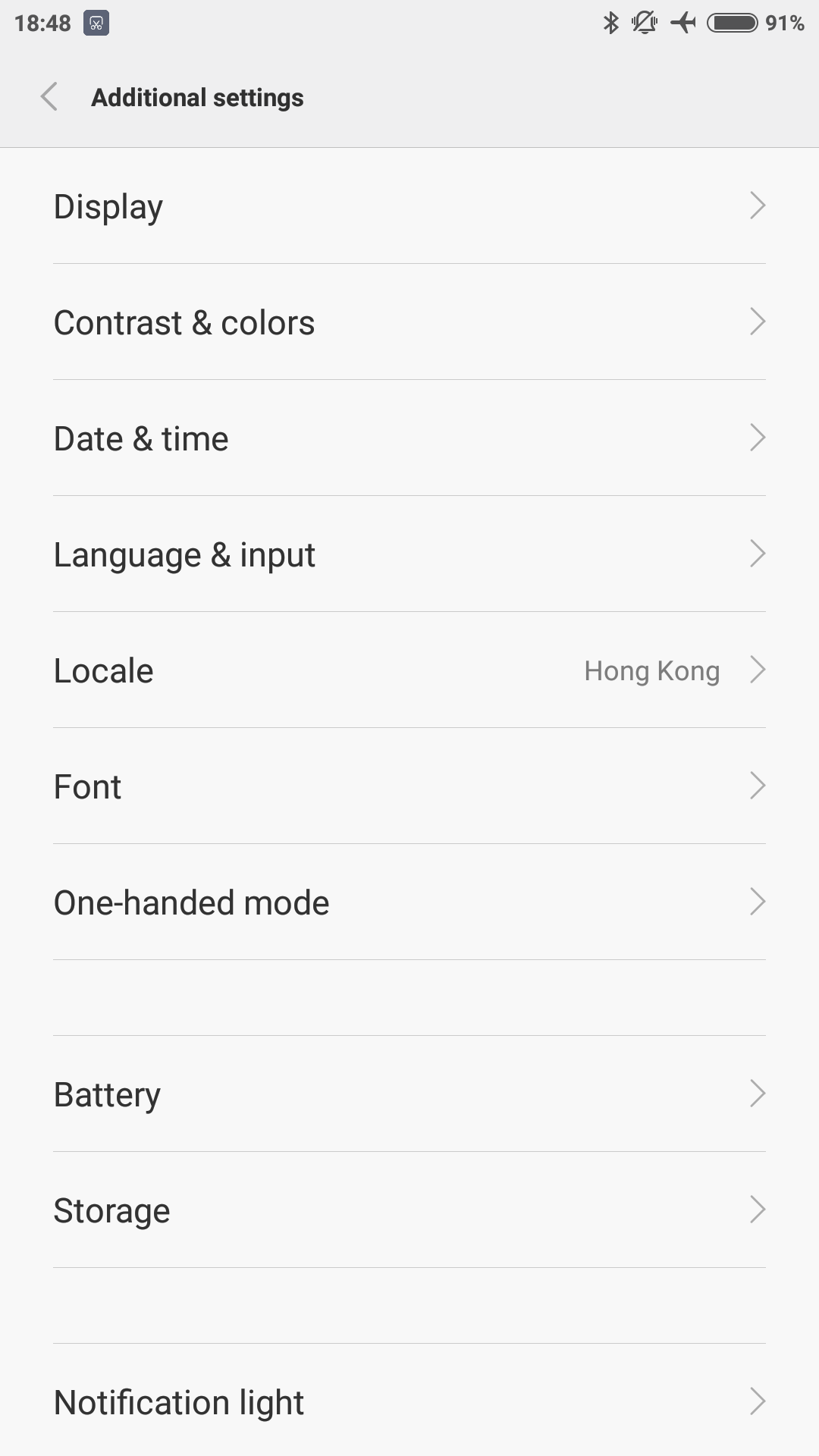Screen dimensions: 819x1456
Task: Open Notification light settings
Action: [x=409, y=1402]
